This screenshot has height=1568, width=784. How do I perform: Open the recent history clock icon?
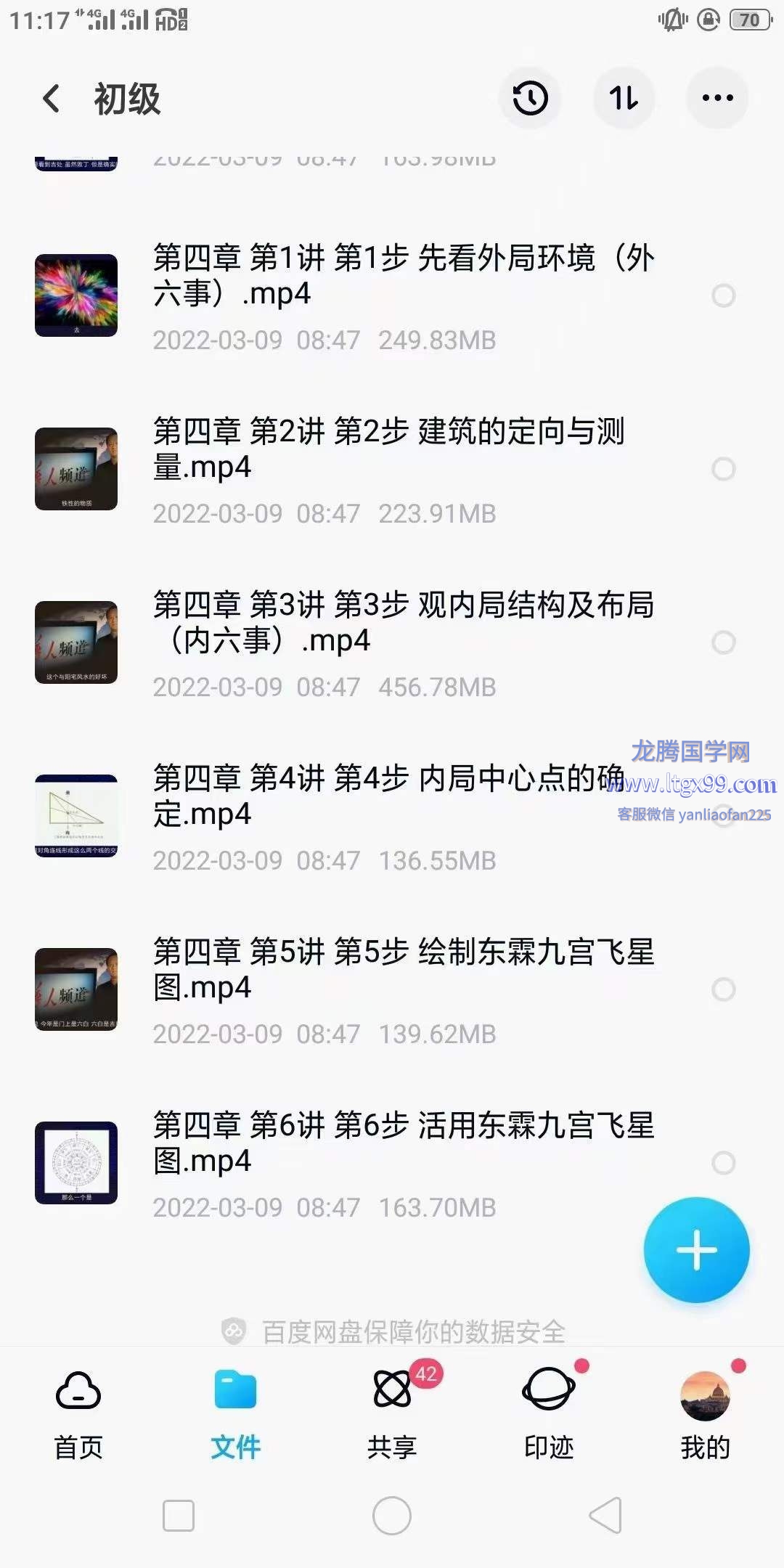coord(530,99)
